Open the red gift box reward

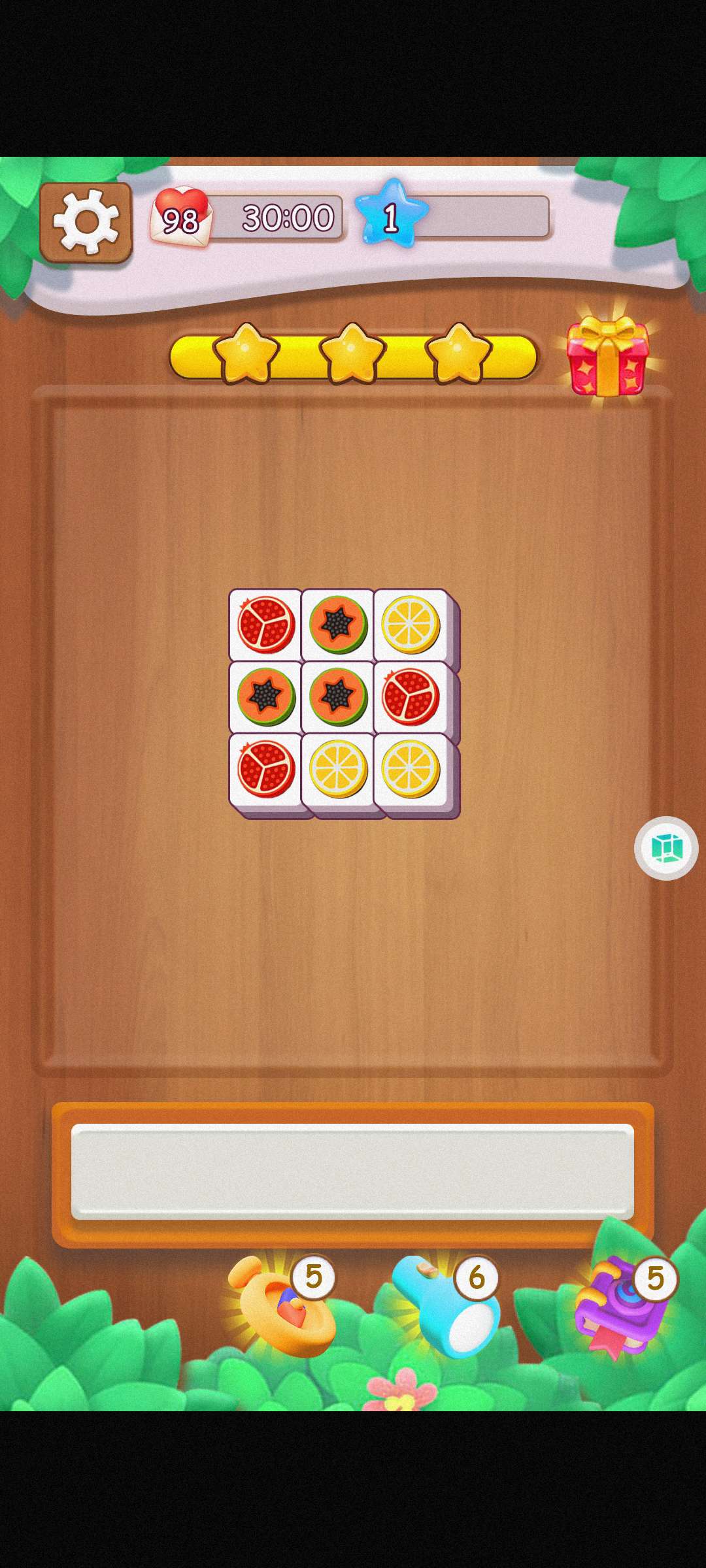click(607, 356)
